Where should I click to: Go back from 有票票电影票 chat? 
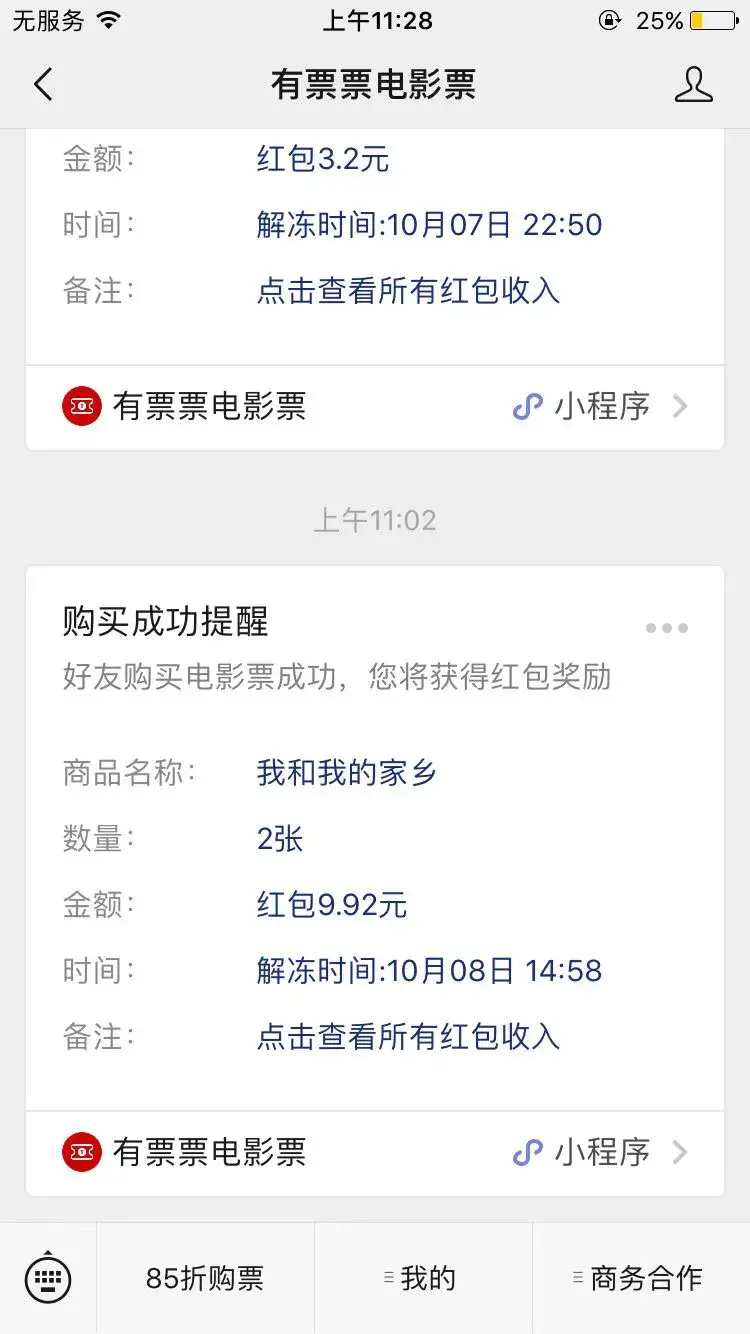coord(43,85)
